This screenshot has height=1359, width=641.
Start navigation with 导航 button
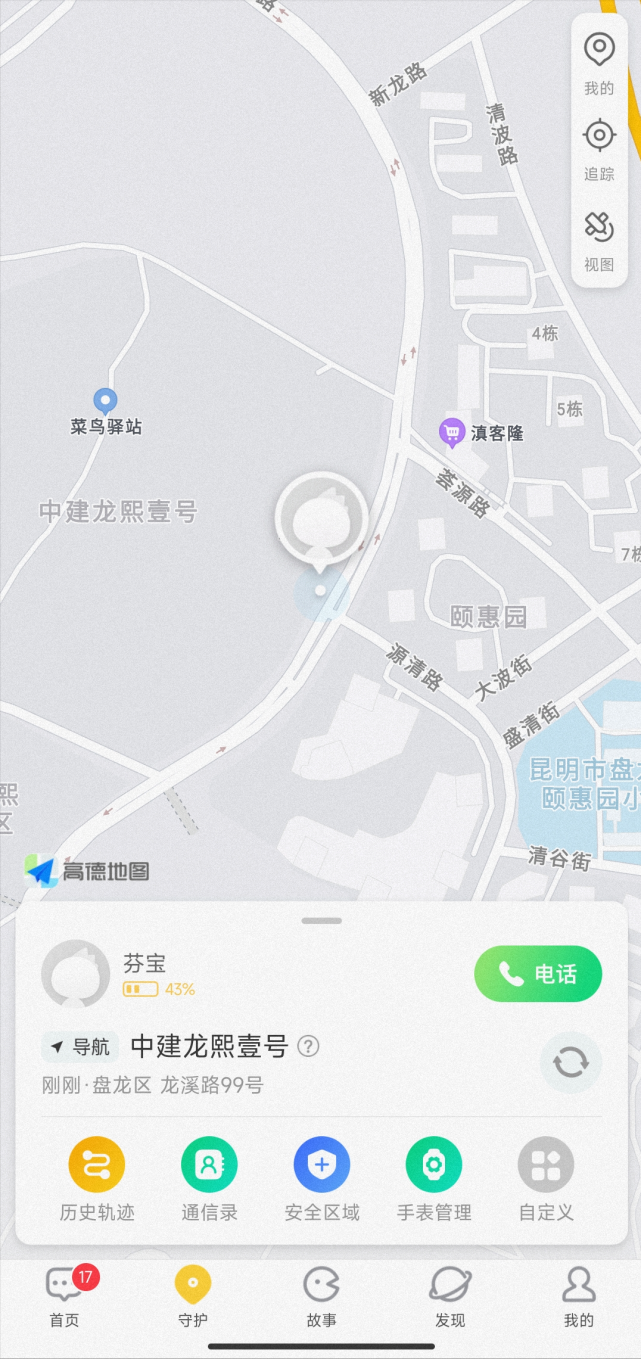[80, 1047]
